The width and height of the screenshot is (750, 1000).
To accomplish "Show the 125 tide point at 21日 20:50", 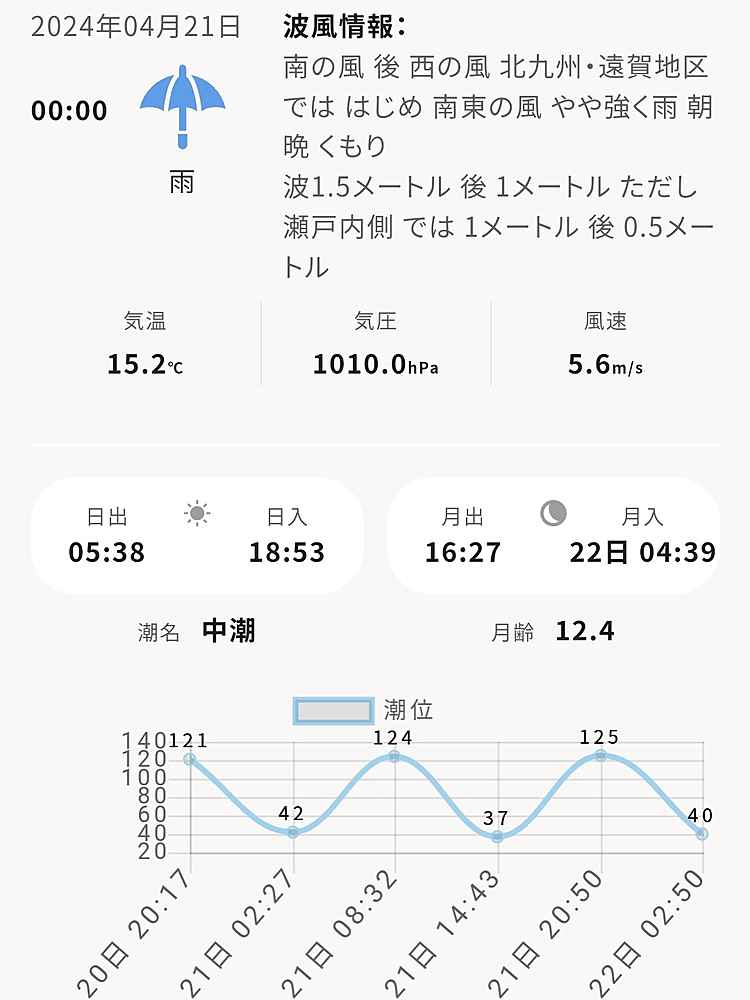I will tap(600, 755).
